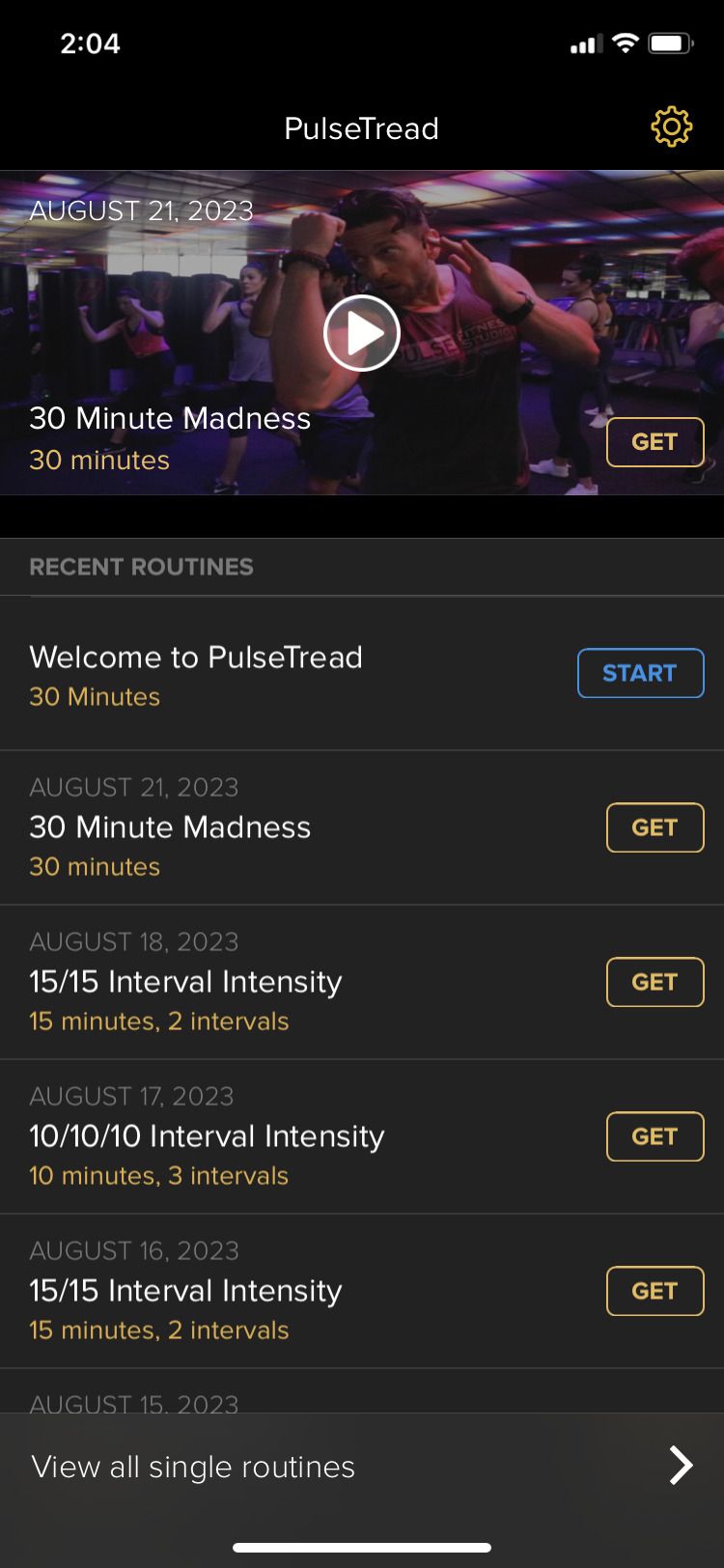724x1568 pixels.
Task: Tap the chevron next to View all single routines
Action: (x=680, y=1466)
